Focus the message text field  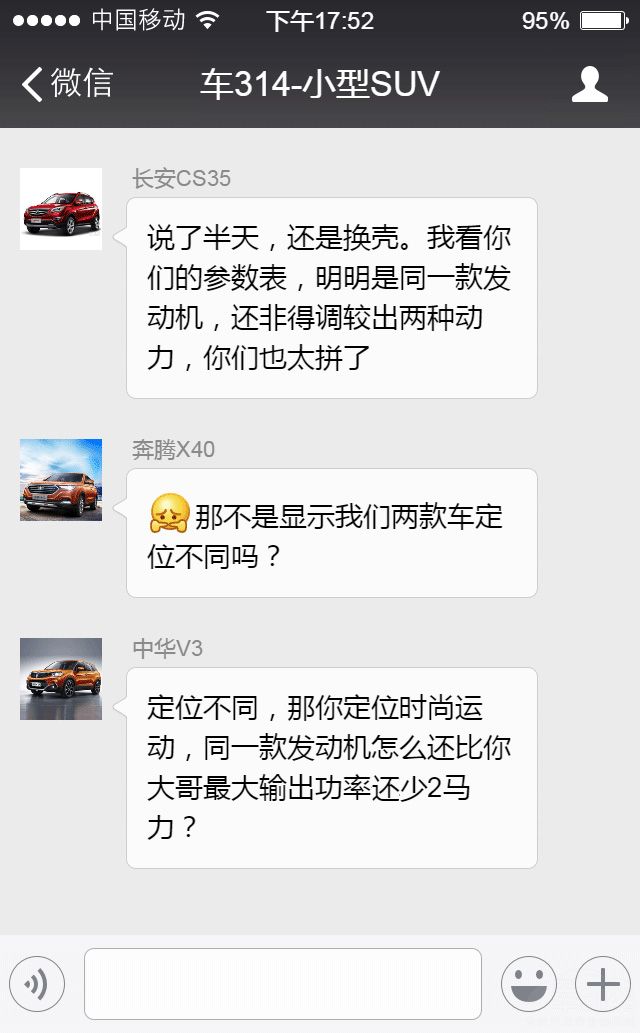[282, 984]
